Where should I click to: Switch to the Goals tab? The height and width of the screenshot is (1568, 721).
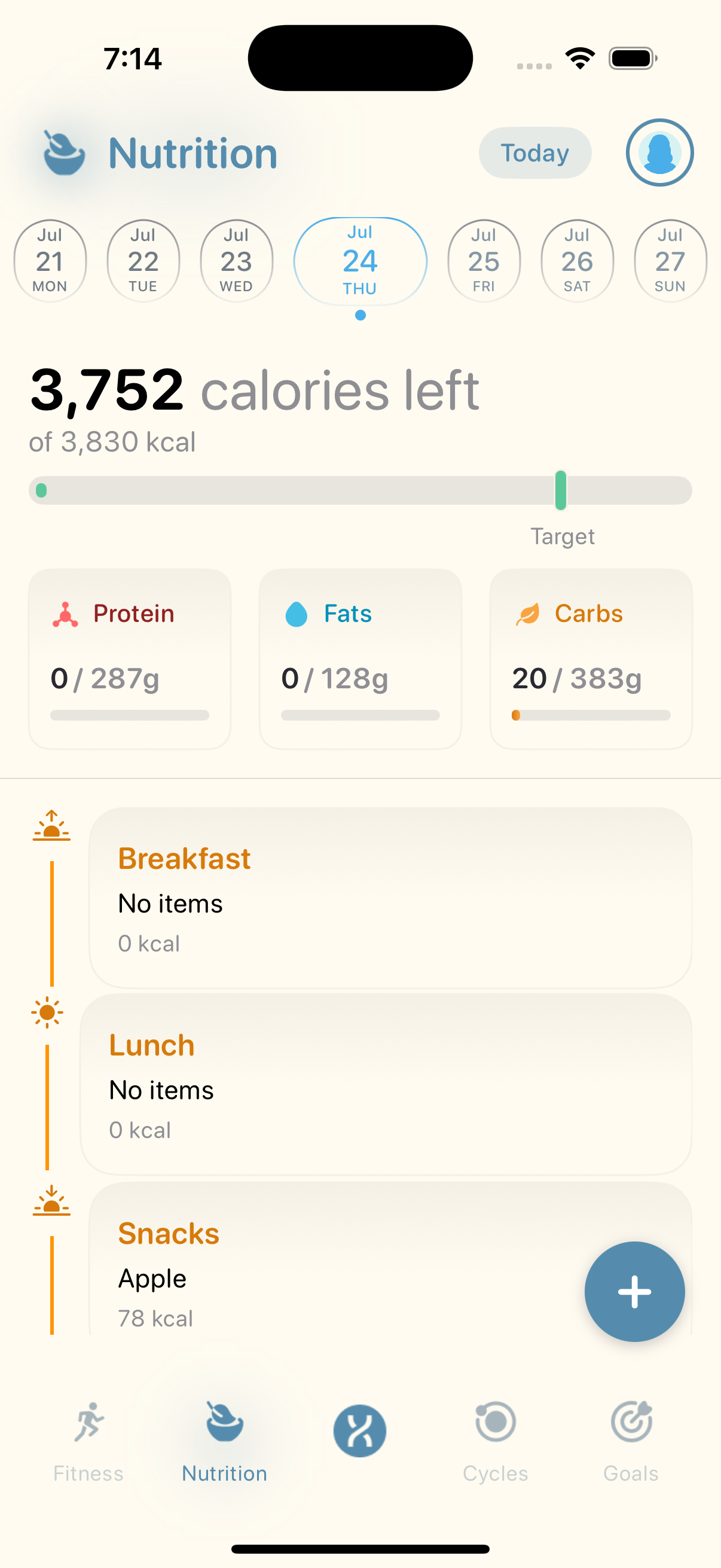[x=631, y=1442]
